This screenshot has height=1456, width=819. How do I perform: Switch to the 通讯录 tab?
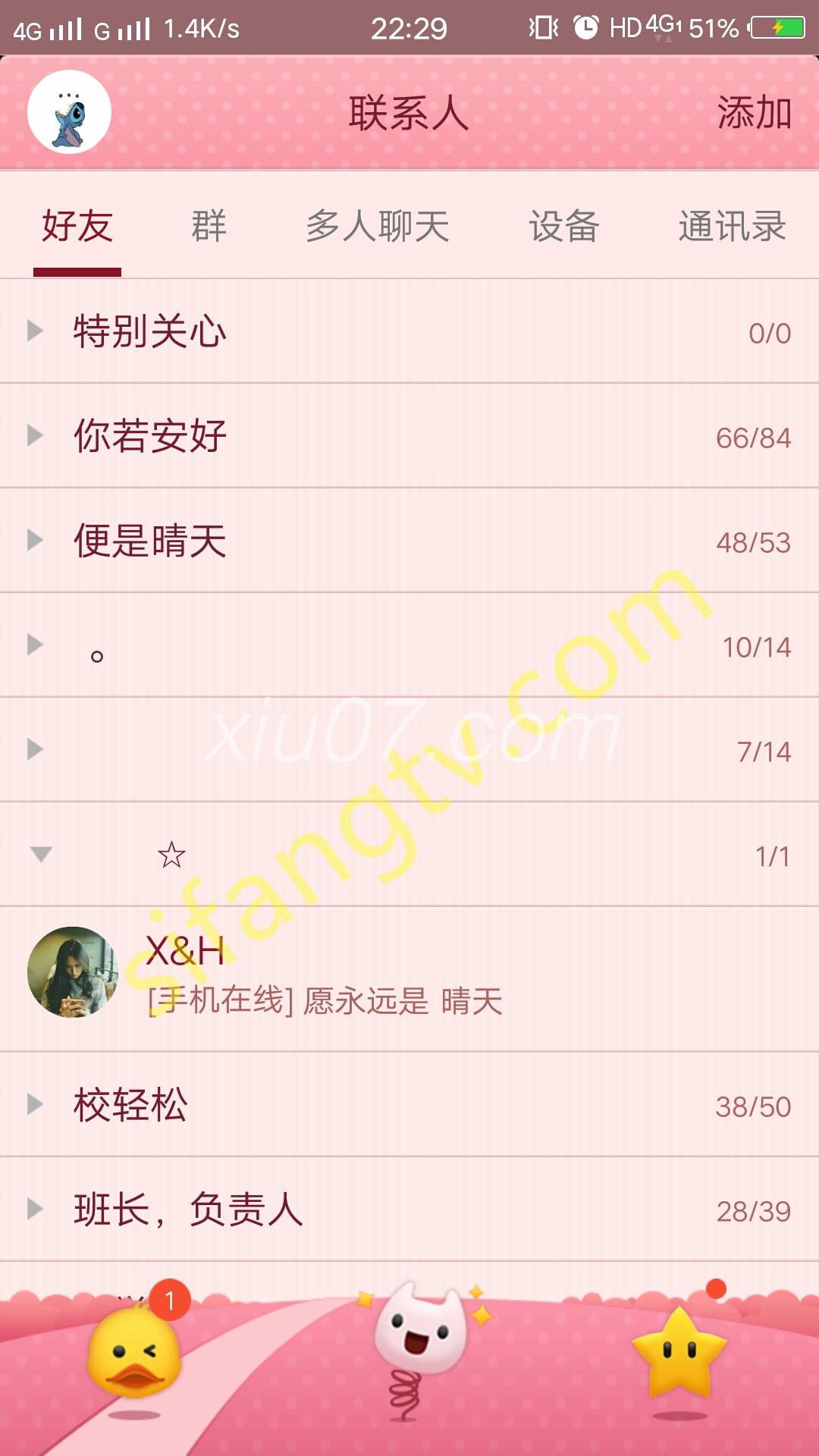[731, 226]
